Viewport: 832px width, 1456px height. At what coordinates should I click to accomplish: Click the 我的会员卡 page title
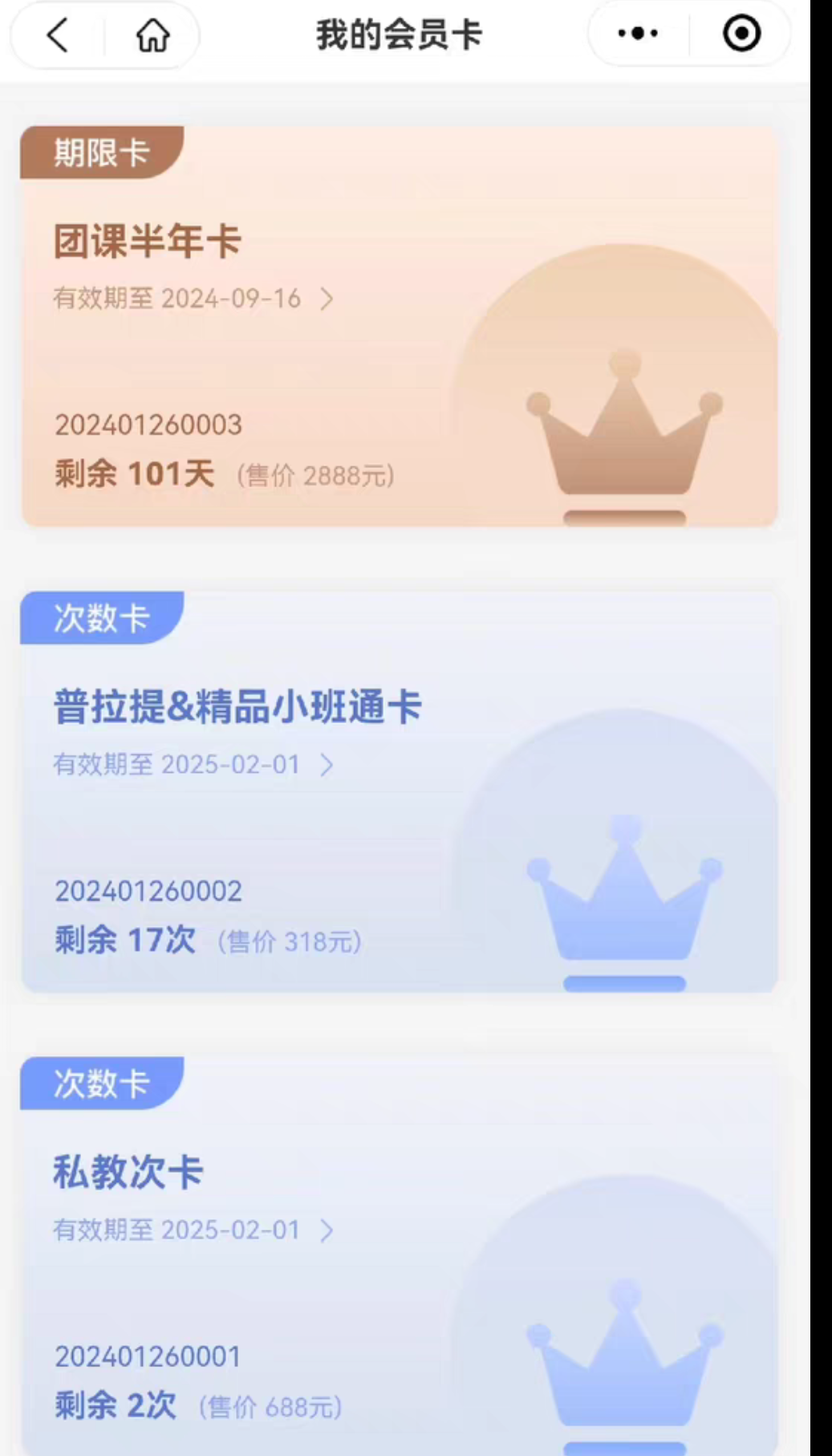[x=397, y=33]
